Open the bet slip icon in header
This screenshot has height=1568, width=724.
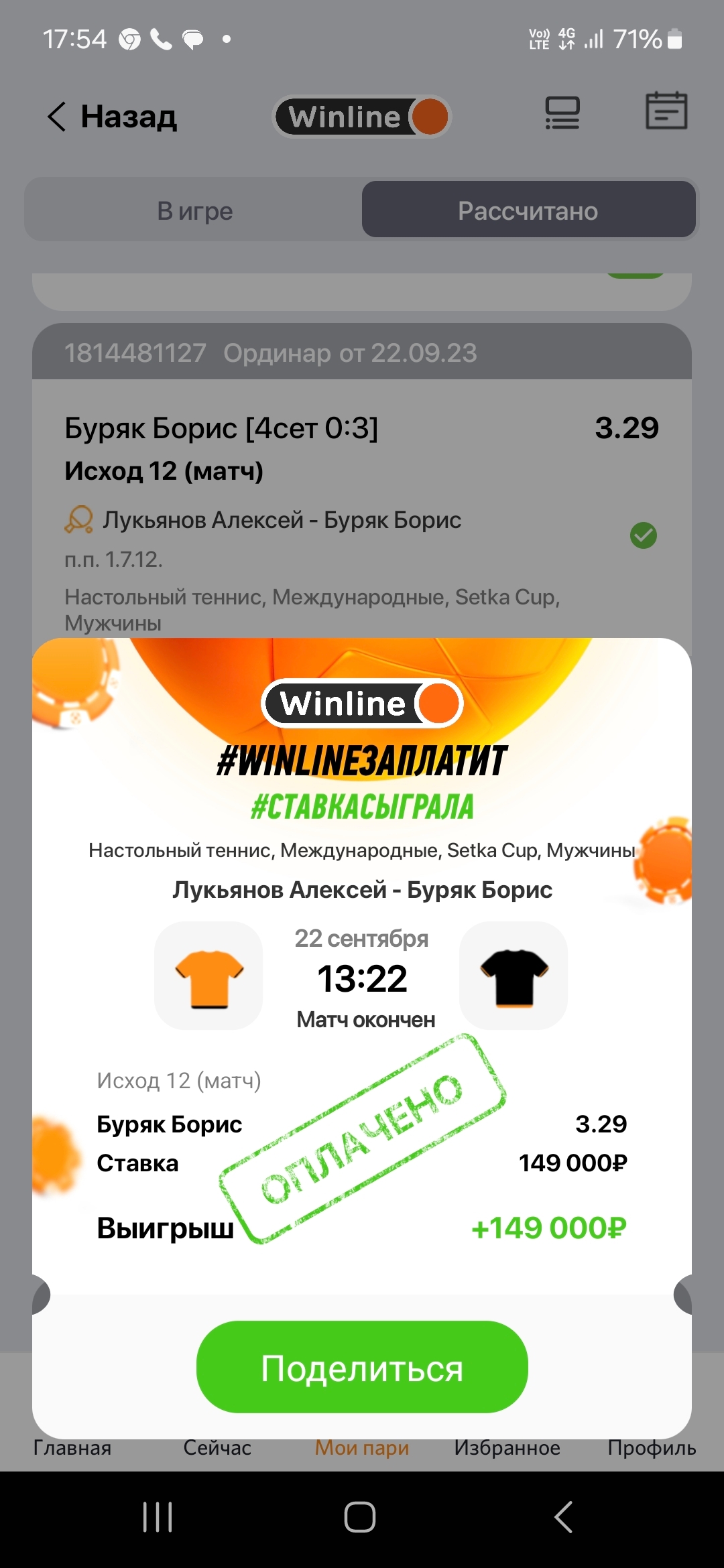point(666,111)
